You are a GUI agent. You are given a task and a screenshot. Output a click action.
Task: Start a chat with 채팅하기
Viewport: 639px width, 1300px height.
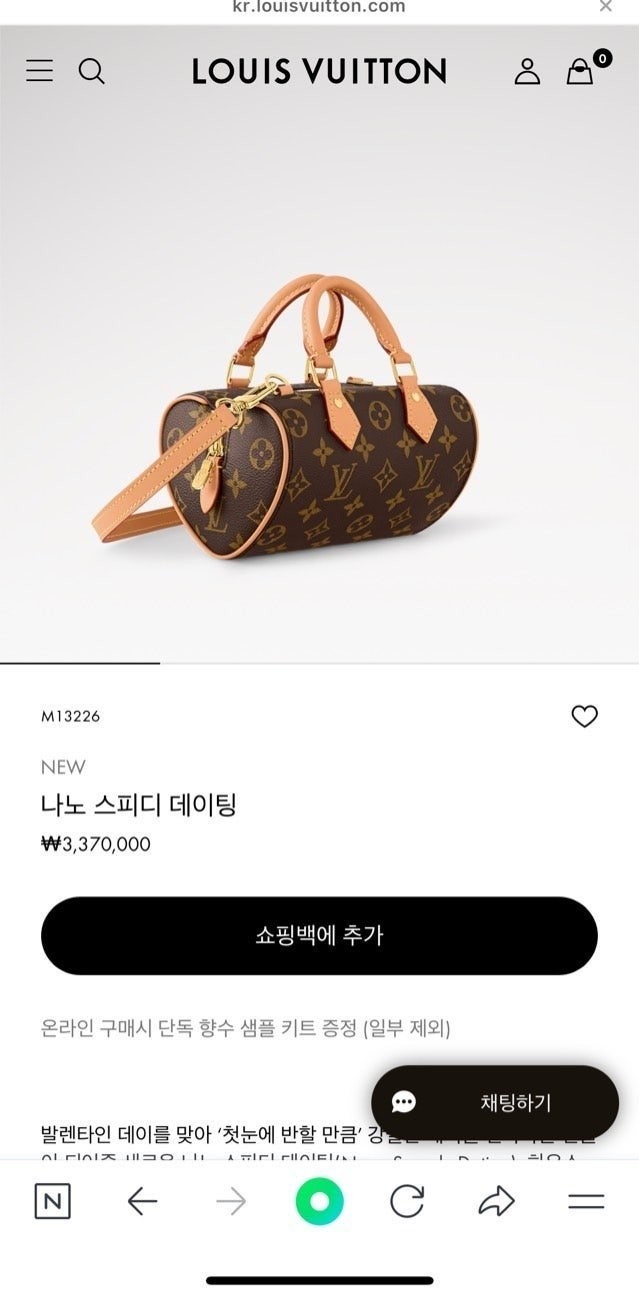point(494,1102)
